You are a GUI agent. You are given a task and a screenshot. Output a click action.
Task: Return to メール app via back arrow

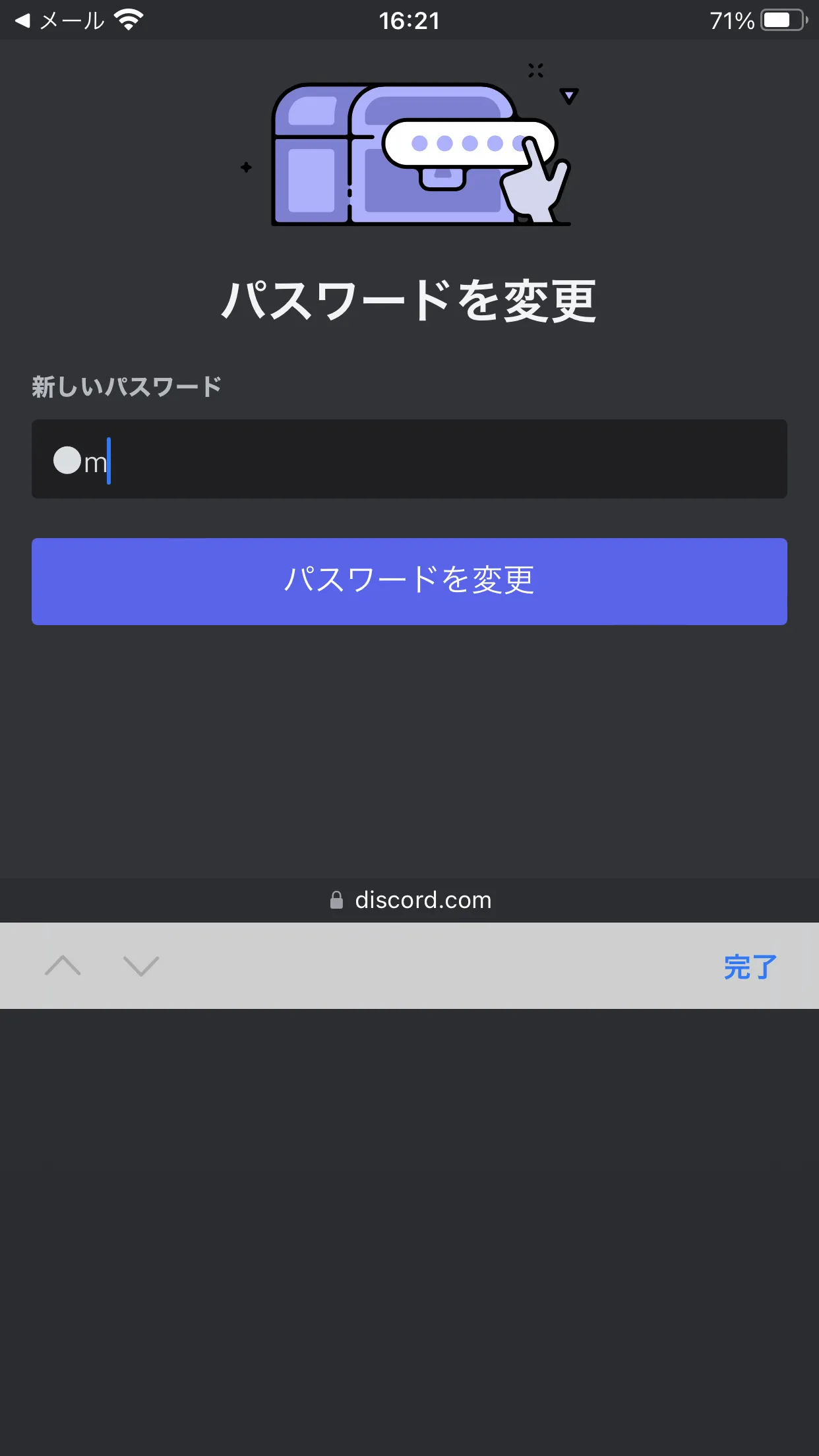[x=59, y=20]
